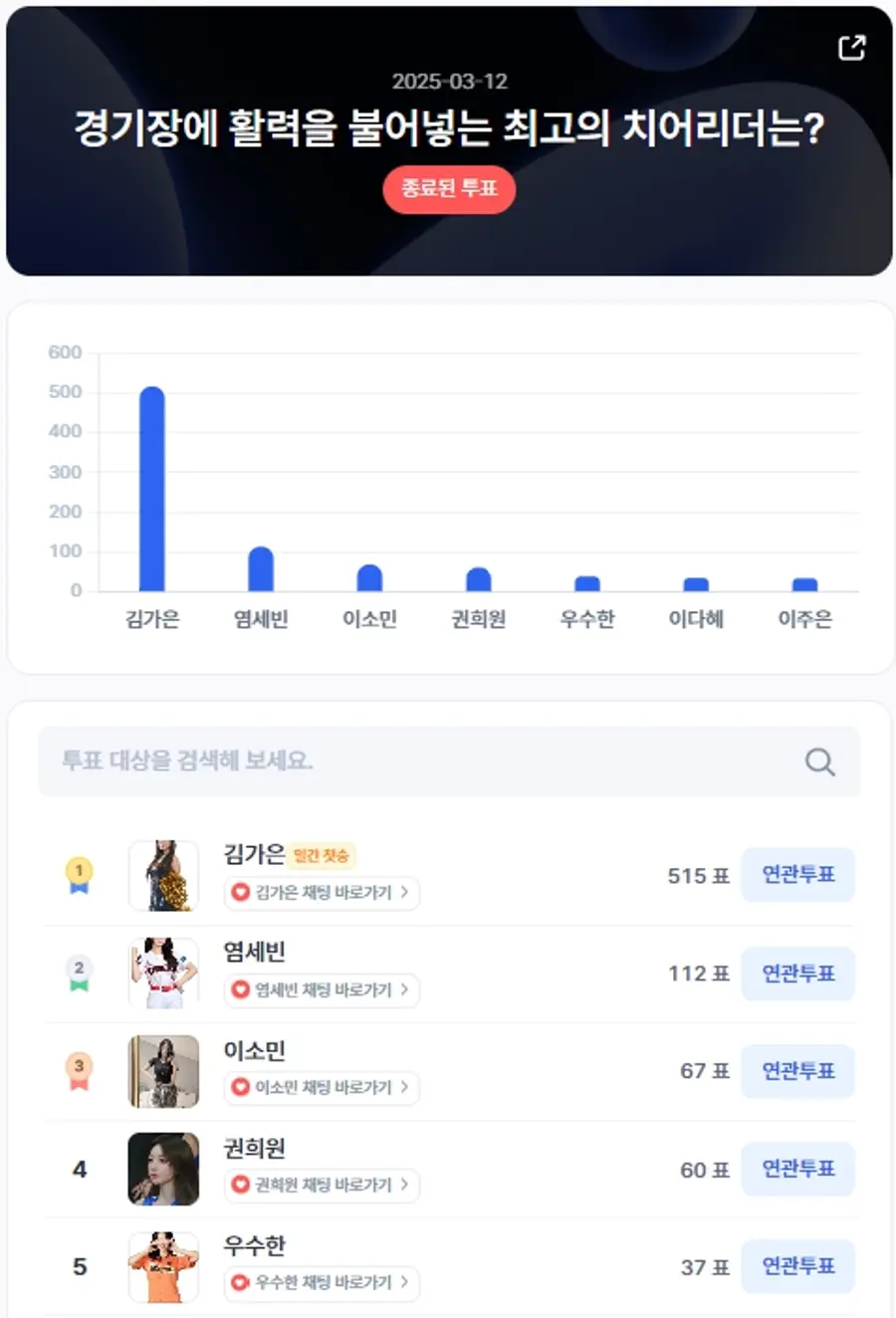Click the heart icon on 이소민 chat shortcut

[x=240, y=1089]
